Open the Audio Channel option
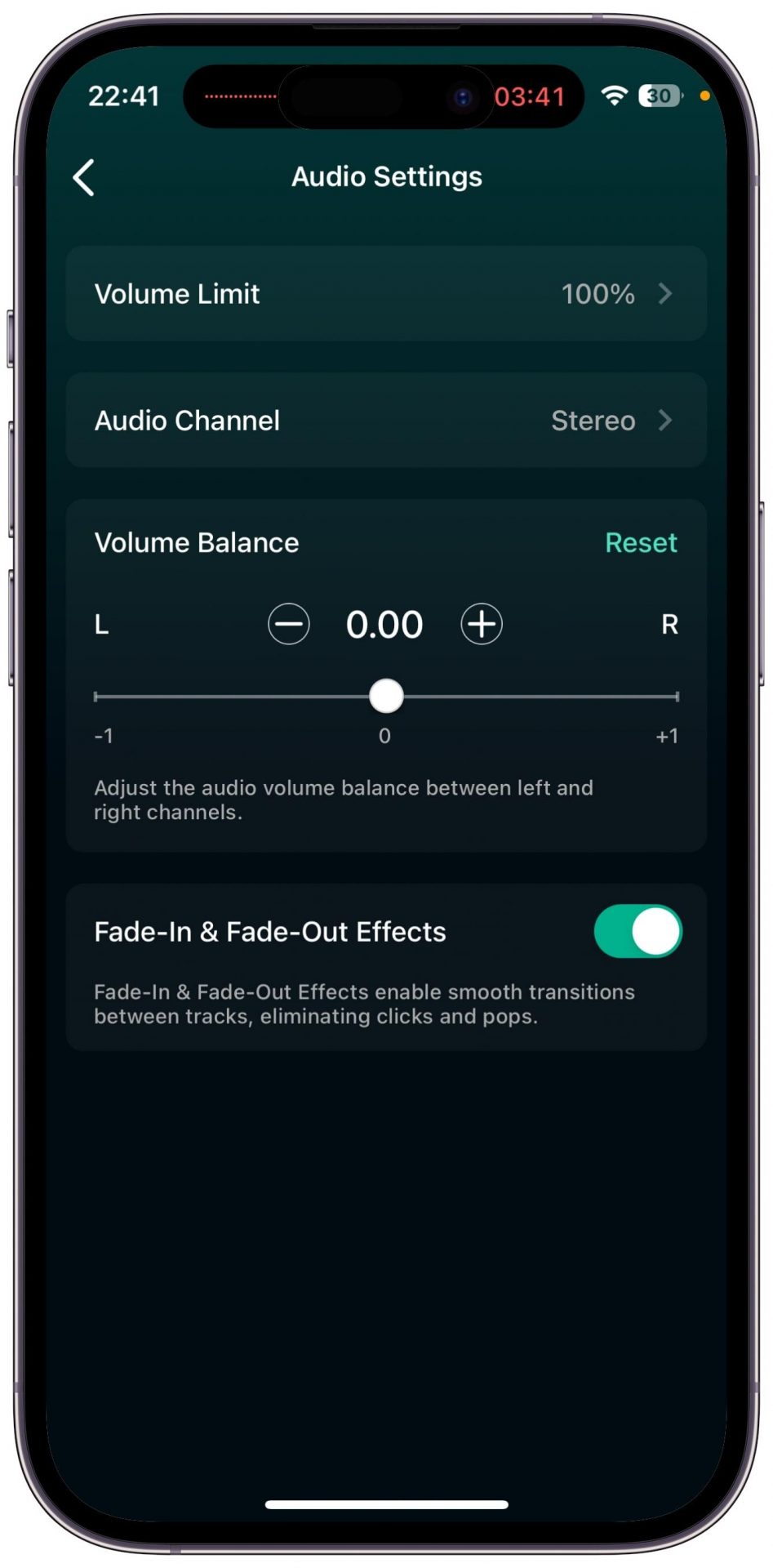The image size is (773, 1568). coord(386,421)
